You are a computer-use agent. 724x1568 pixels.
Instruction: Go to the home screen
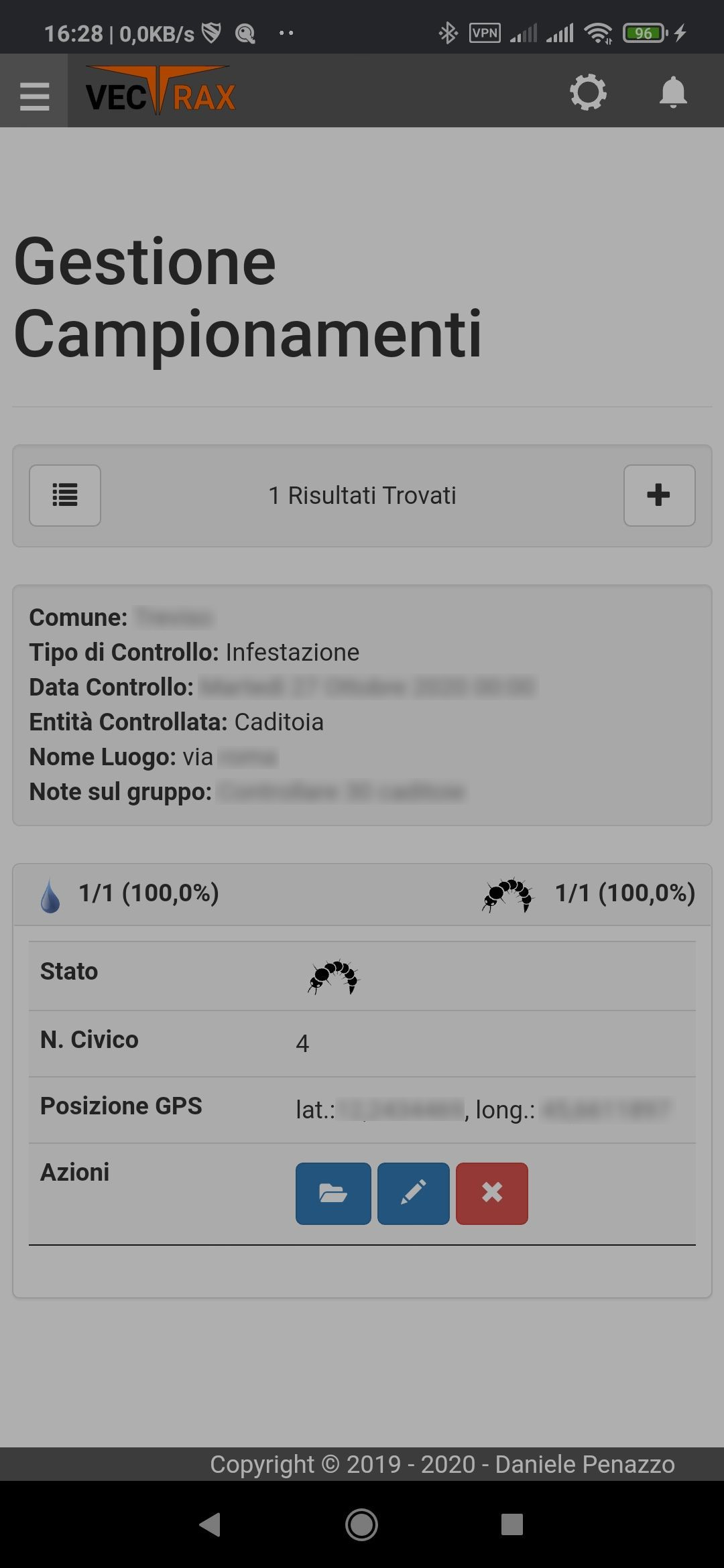point(361,1524)
